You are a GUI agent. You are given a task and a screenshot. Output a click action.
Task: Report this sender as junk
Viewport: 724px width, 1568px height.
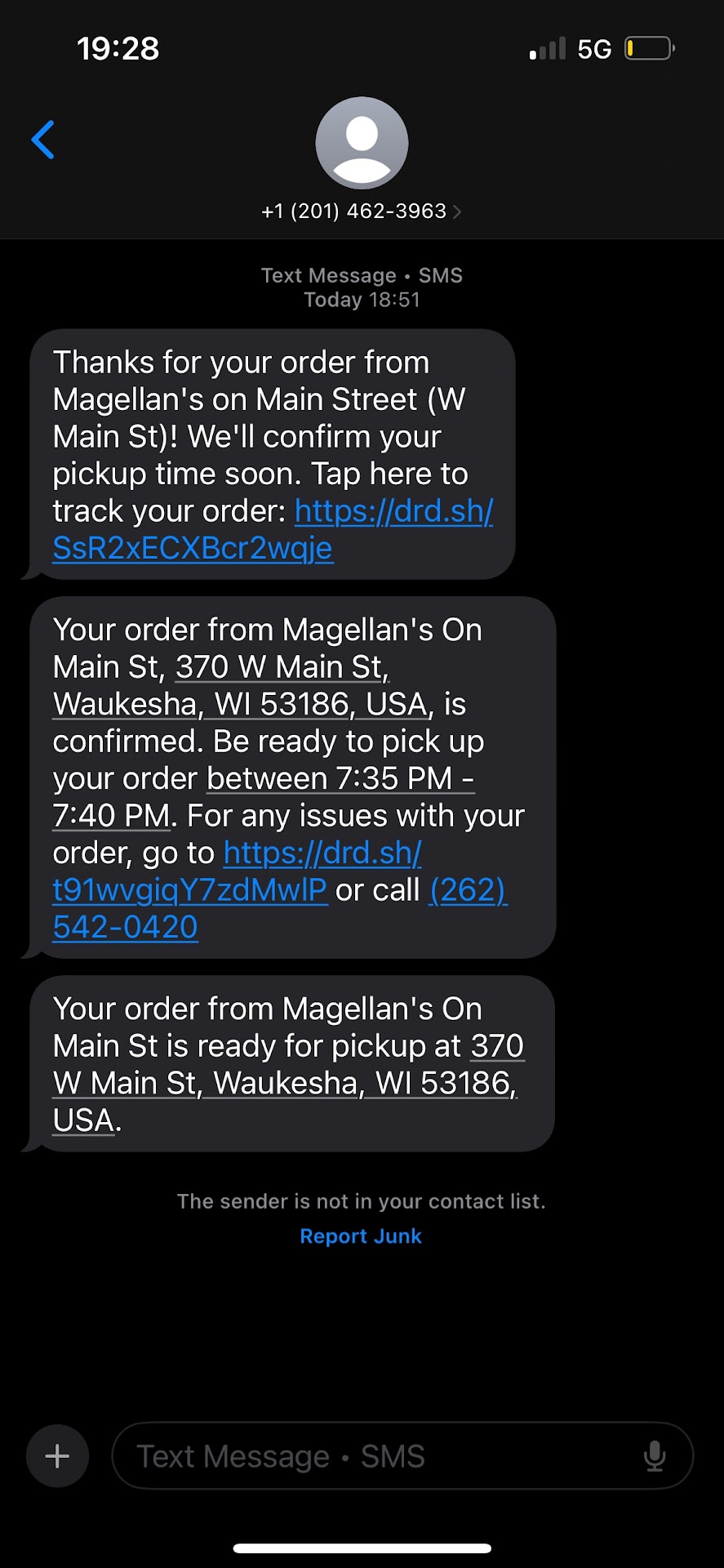click(361, 1236)
